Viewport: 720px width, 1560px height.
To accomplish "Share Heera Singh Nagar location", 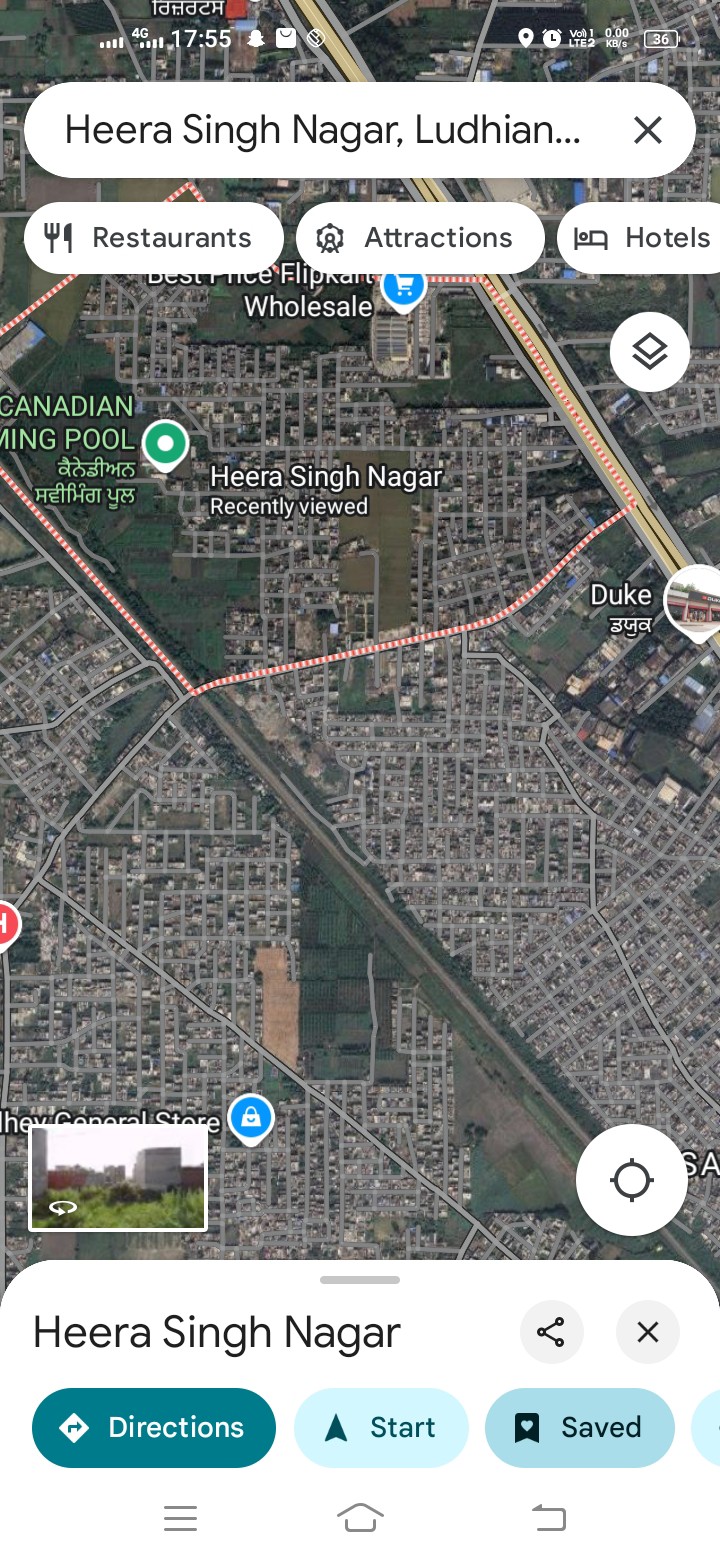I will point(551,1332).
